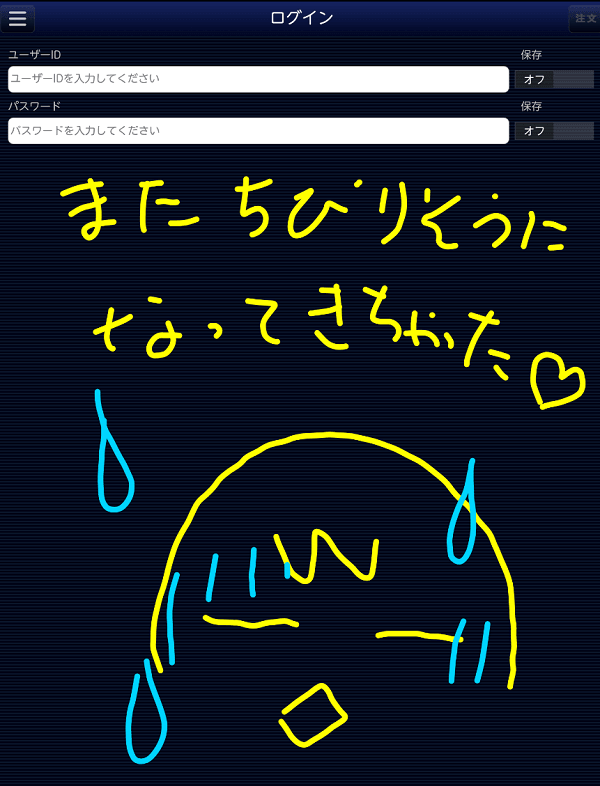This screenshot has height=786, width=600.
Task: Toggle the 保存 switch for ユーザーID
Action: (x=554, y=79)
